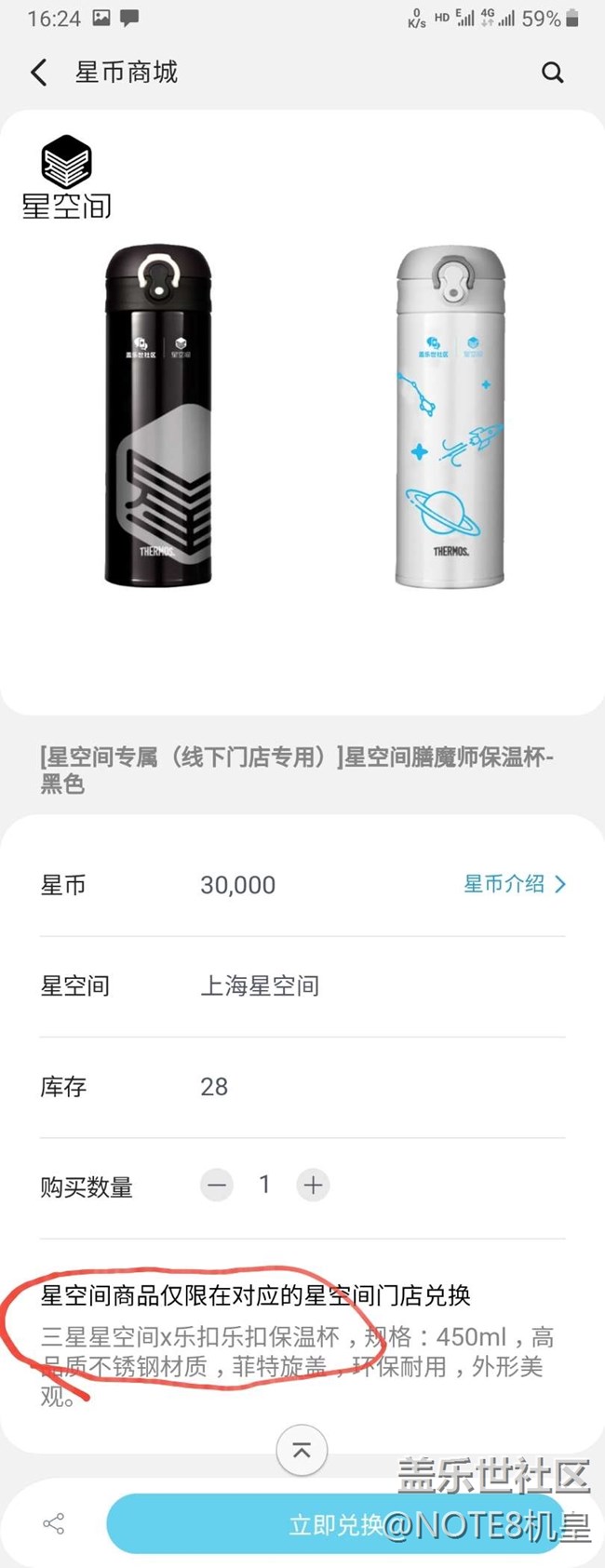Open the 星币介绍 link
This screenshot has height=1568, width=605.
click(514, 884)
